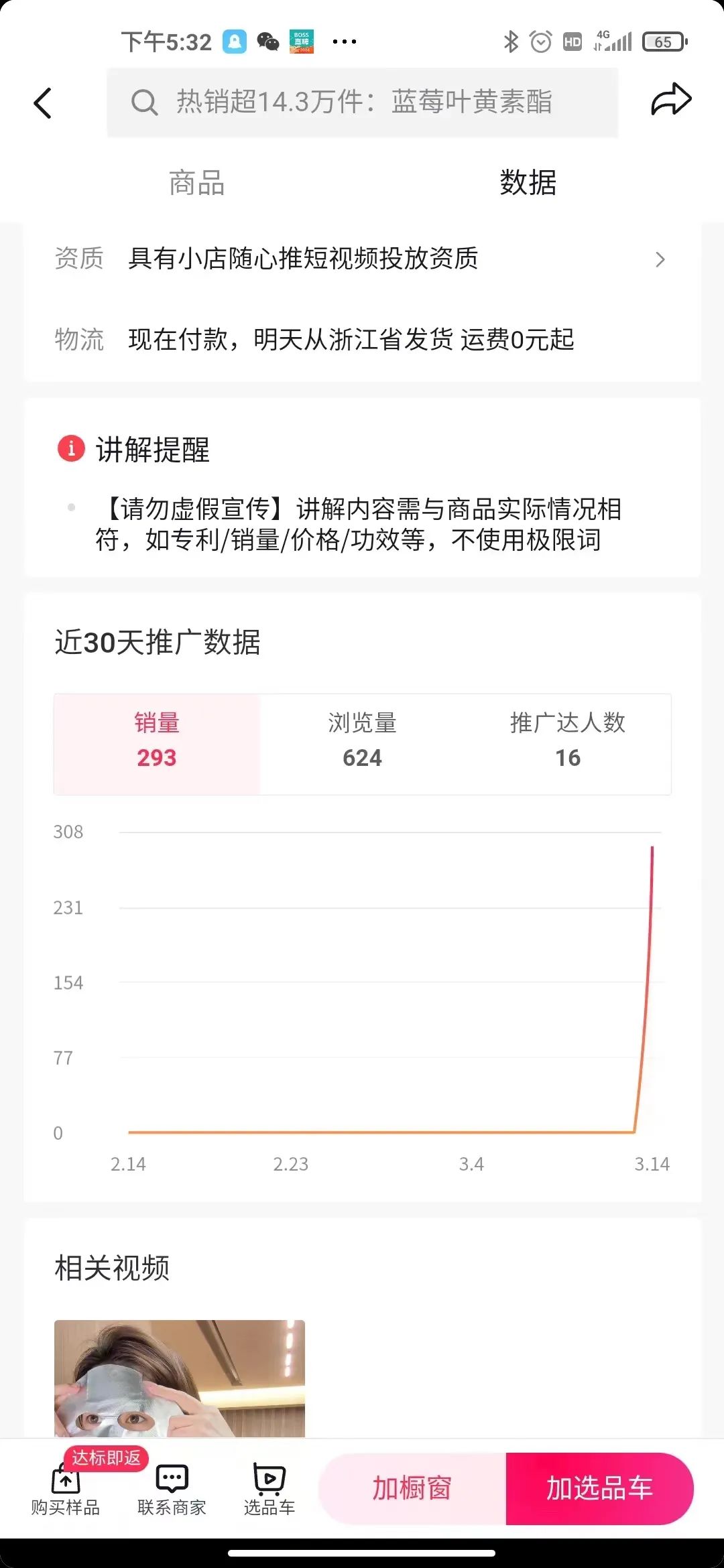724x1568 pixels.
Task: Tap the back arrow to return
Action: pyautogui.click(x=42, y=102)
